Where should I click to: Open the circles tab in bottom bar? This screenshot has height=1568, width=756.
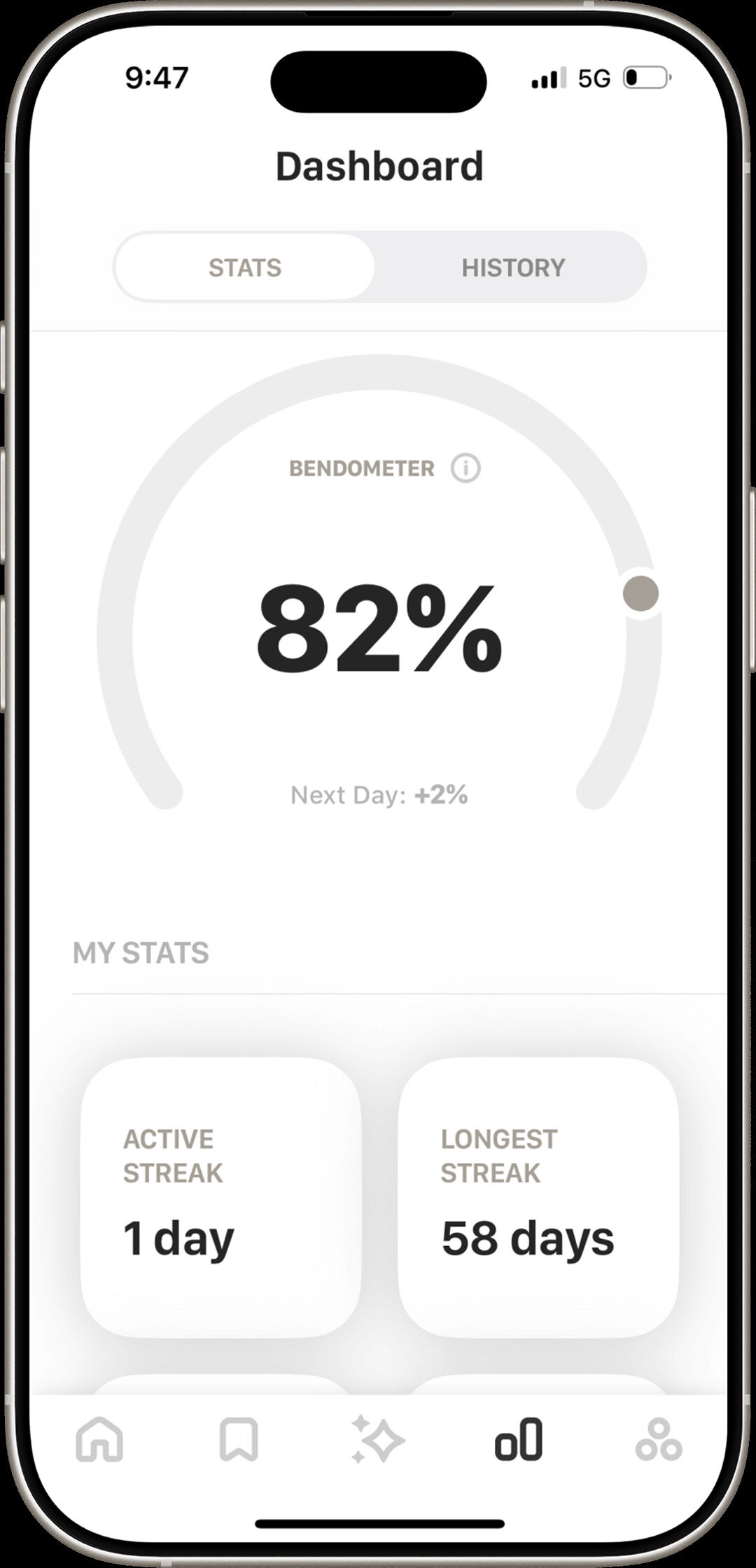pos(658,1441)
